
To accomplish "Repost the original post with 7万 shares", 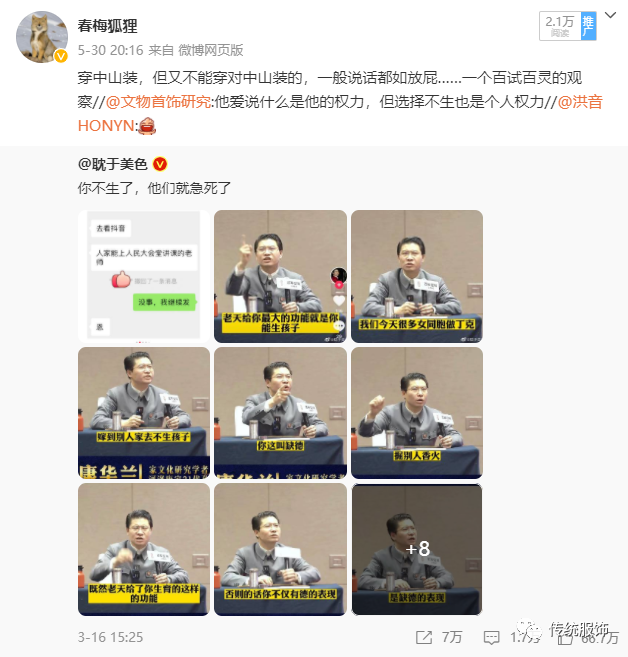I will click(437, 637).
